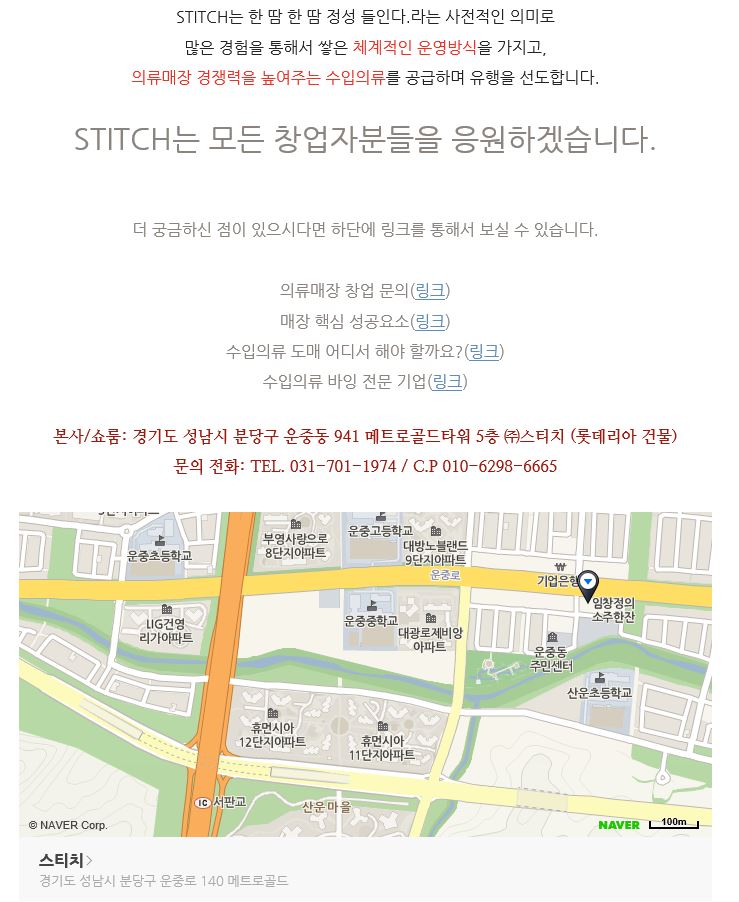Open the 수입의류 바잉 전문 기업 링크

447,381
